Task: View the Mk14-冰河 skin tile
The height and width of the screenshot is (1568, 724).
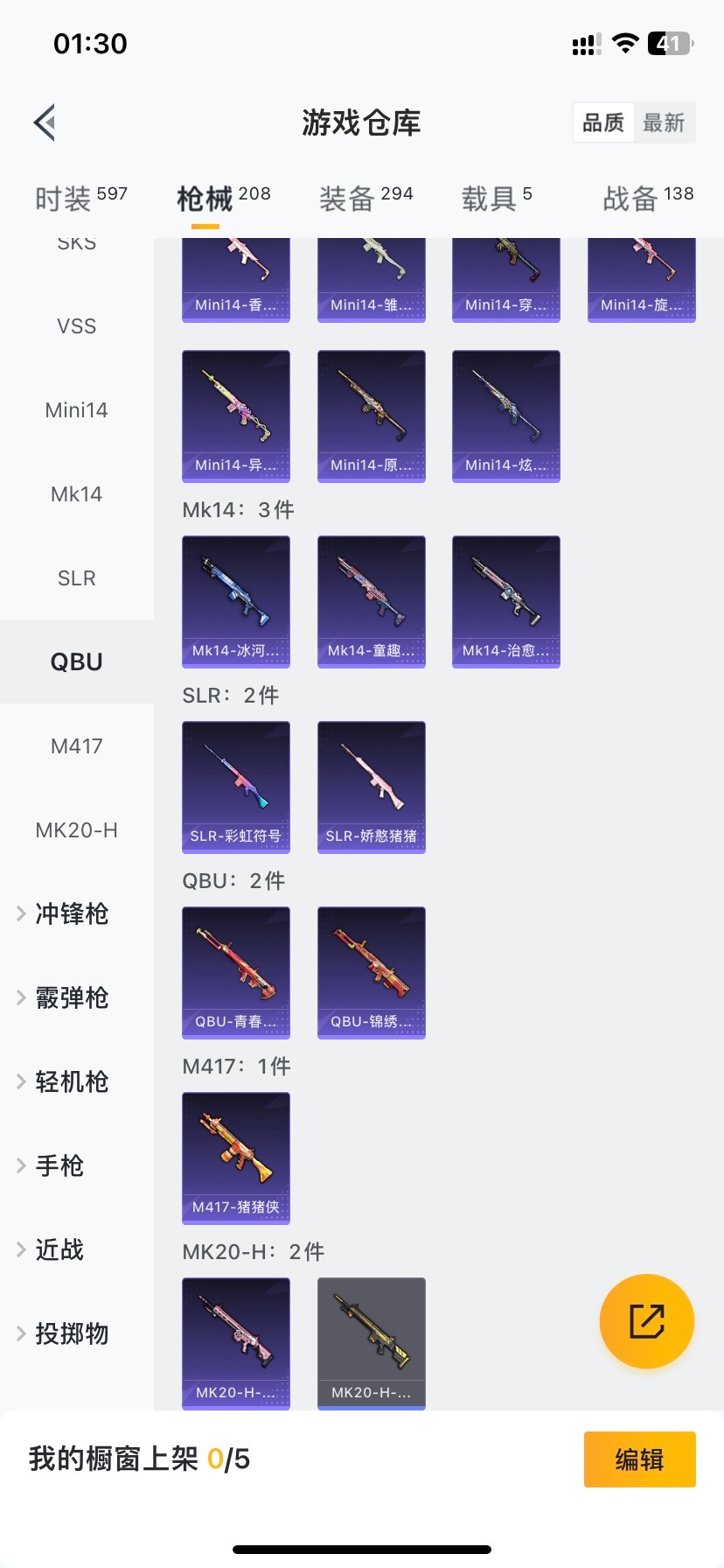Action: 236,601
